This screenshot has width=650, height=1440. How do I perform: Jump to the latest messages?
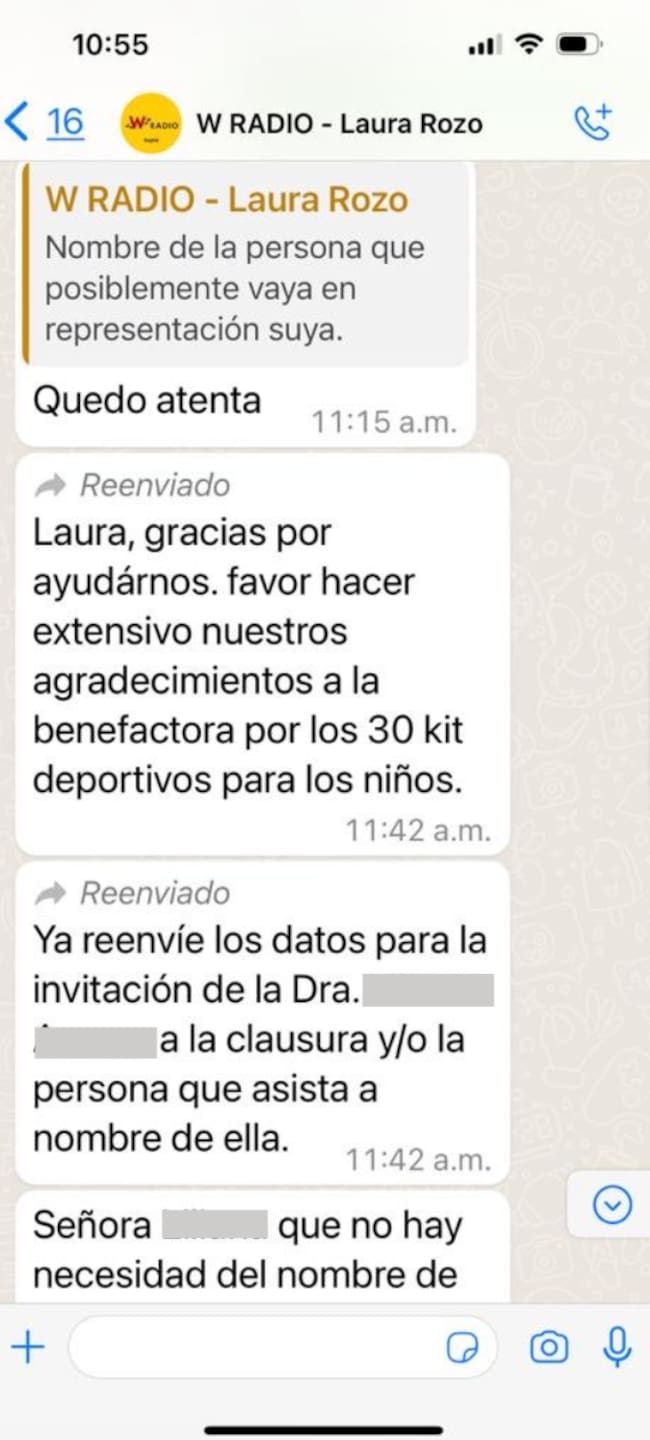611,1206
